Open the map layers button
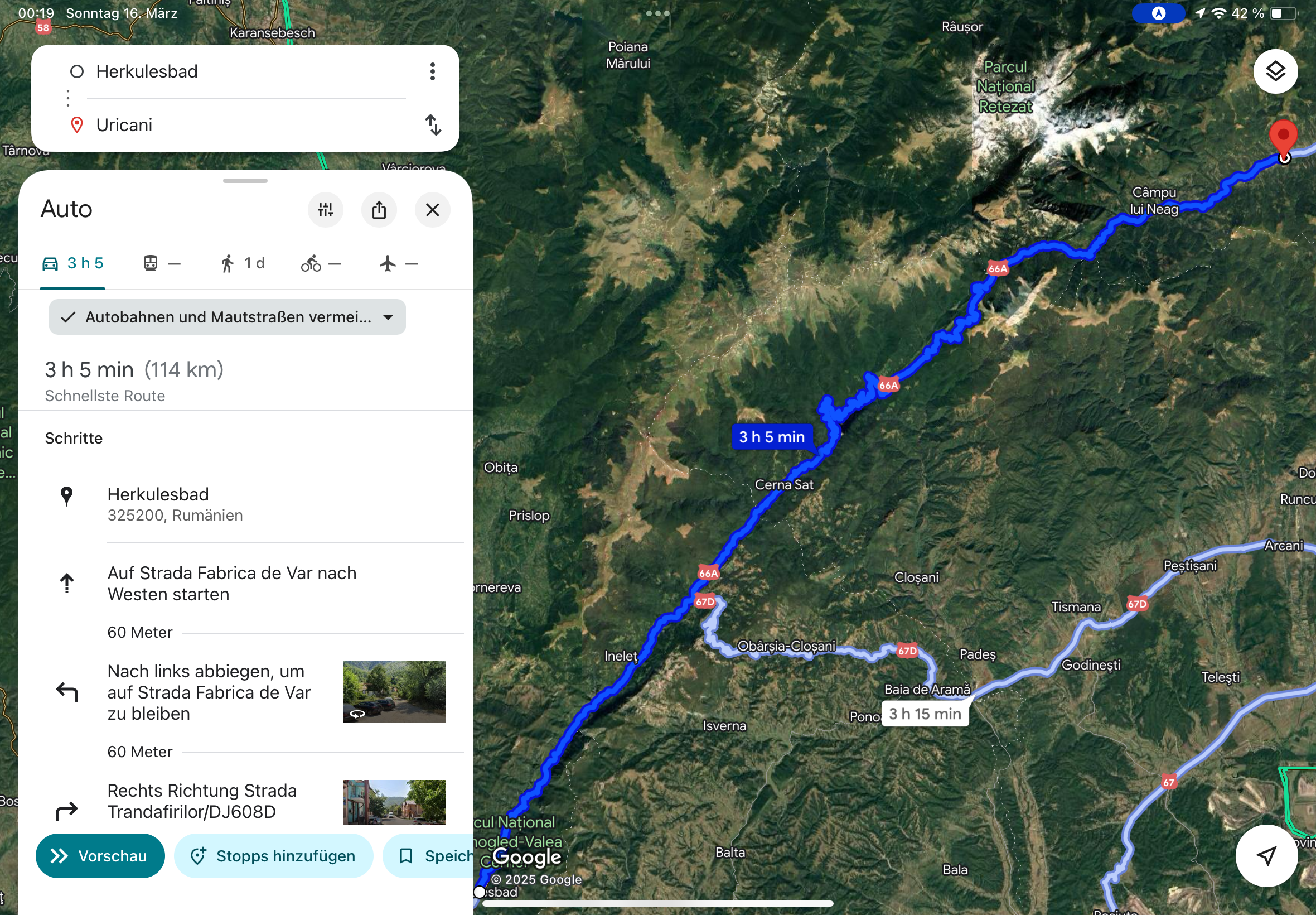The image size is (1316, 915). (1275, 71)
